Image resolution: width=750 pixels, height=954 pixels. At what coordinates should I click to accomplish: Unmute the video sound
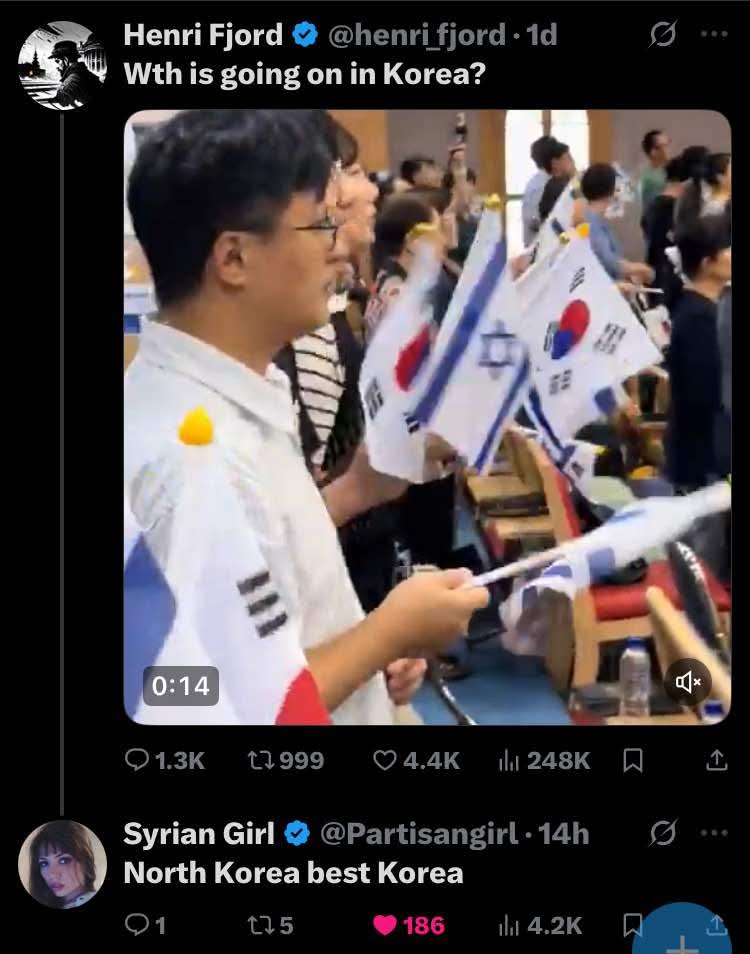pyautogui.click(x=689, y=682)
